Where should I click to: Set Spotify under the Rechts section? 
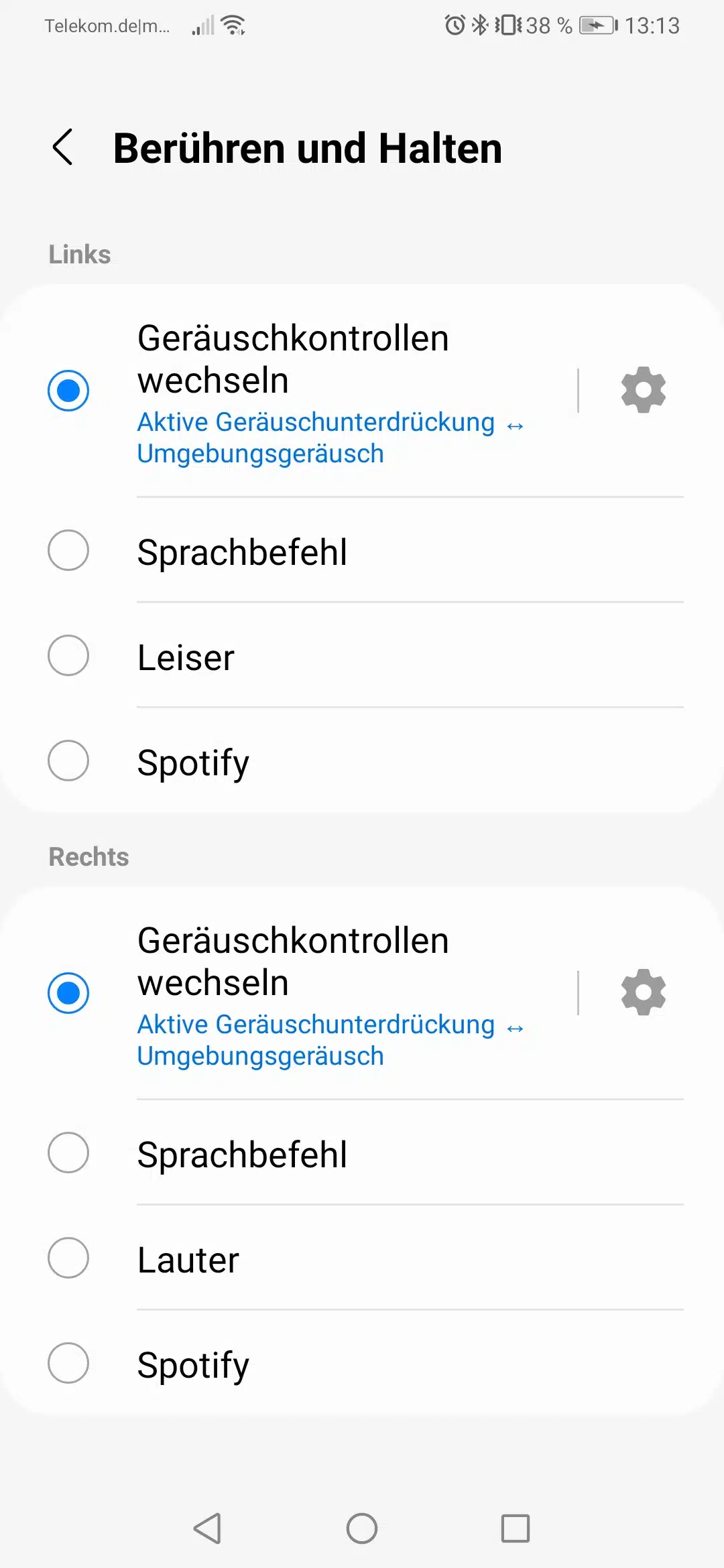point(68,1364)
